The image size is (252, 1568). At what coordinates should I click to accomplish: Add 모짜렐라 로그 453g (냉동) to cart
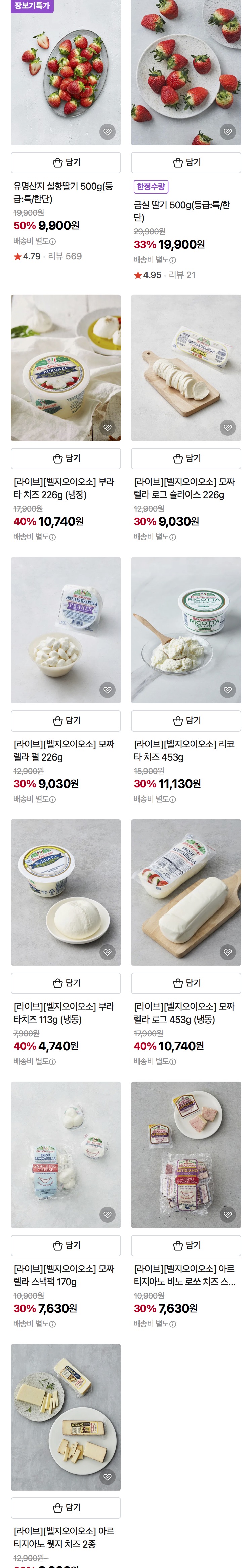(185, 983)
